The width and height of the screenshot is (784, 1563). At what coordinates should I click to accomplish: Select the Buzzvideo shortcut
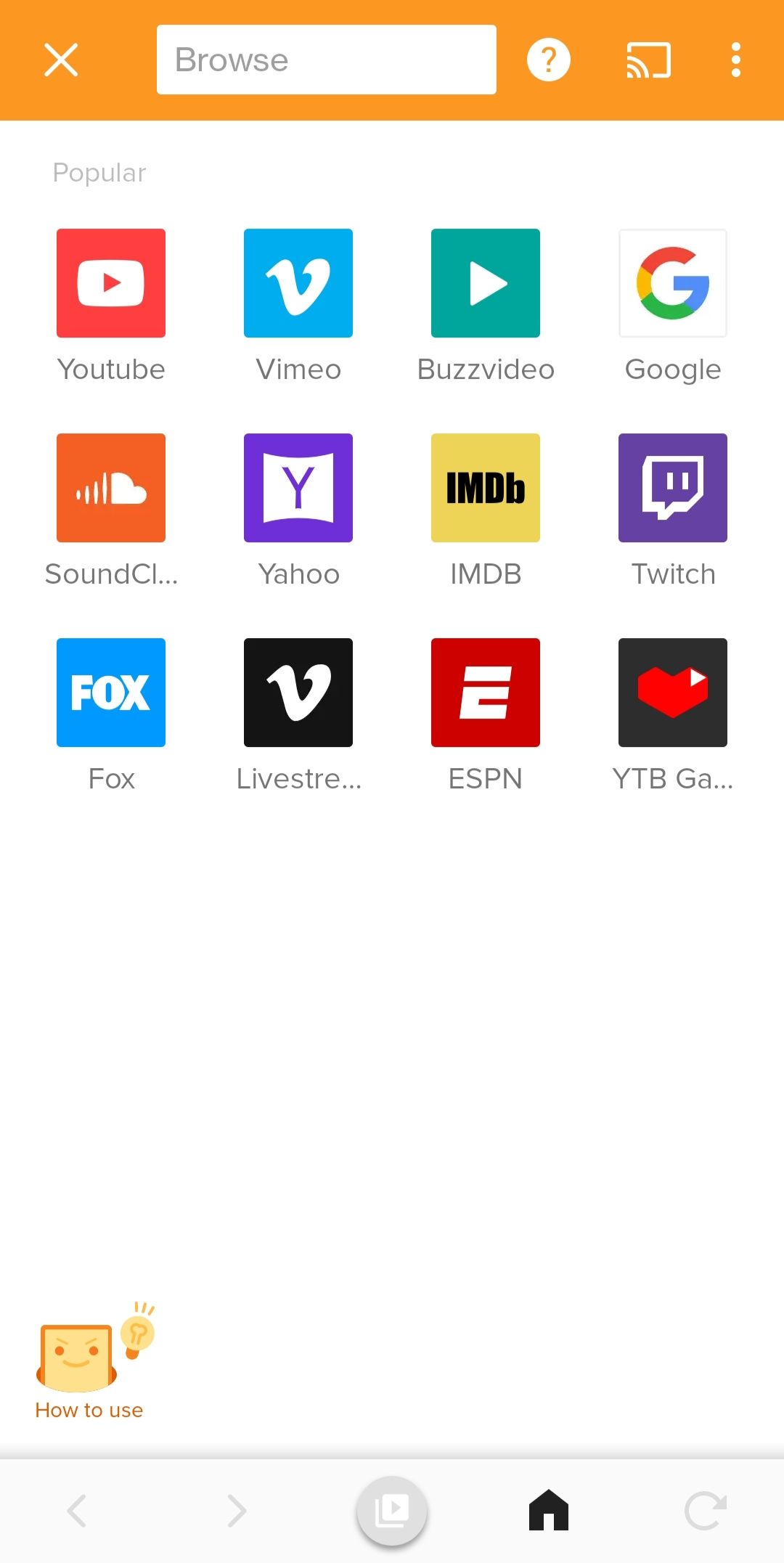click(486, 283)
